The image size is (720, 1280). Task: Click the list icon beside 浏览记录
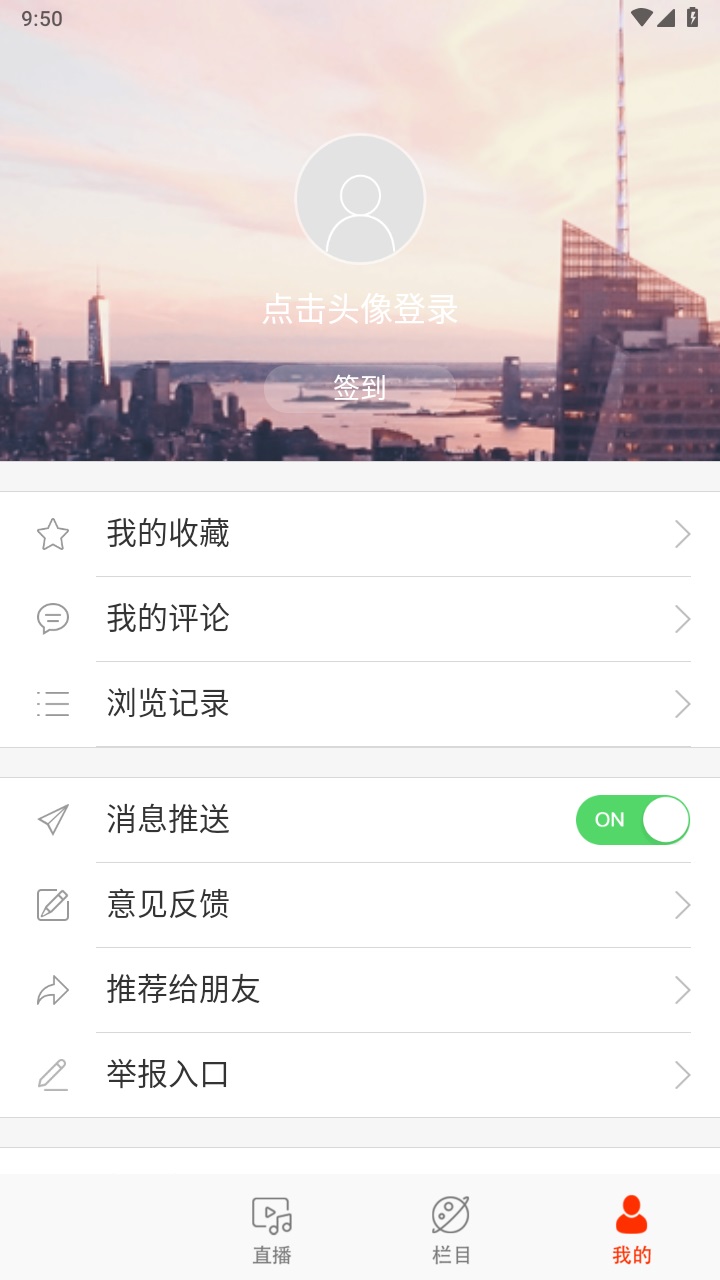(52, 704)
